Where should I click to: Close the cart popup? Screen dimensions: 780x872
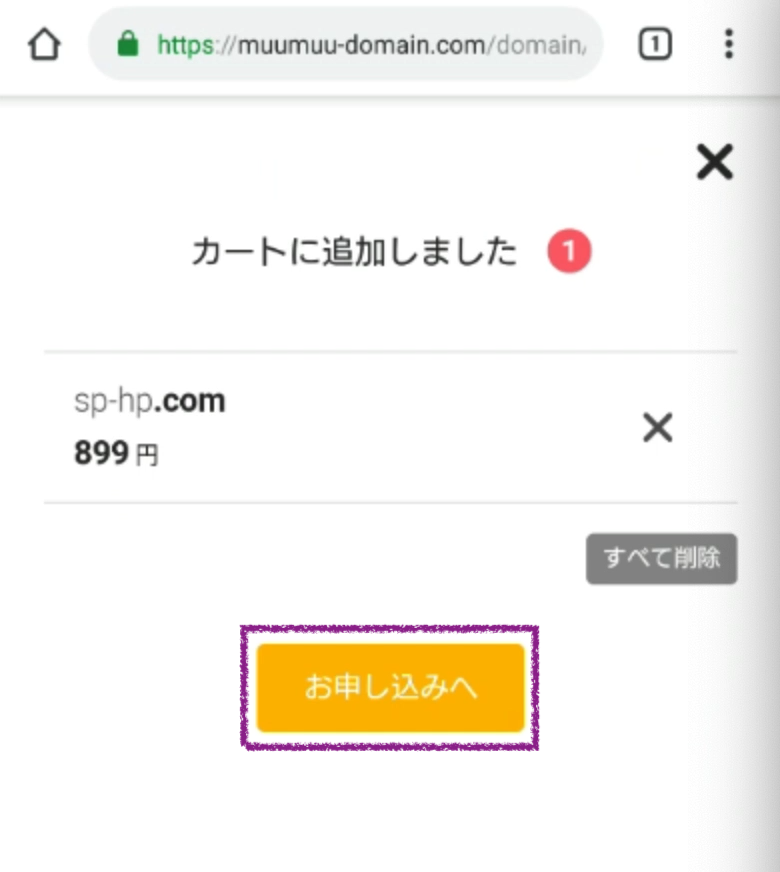tap(715, 162)
